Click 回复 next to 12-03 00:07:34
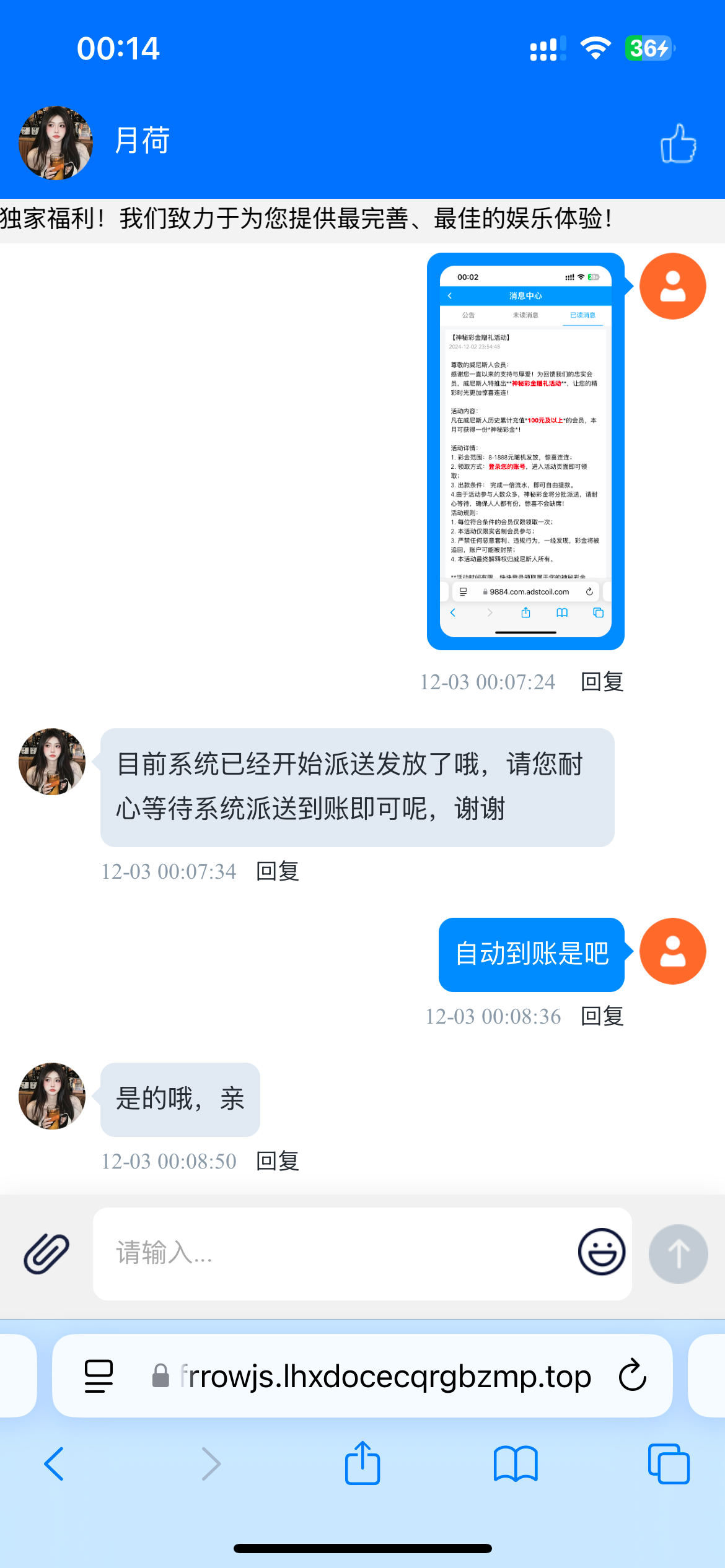 tap(278, 871)
